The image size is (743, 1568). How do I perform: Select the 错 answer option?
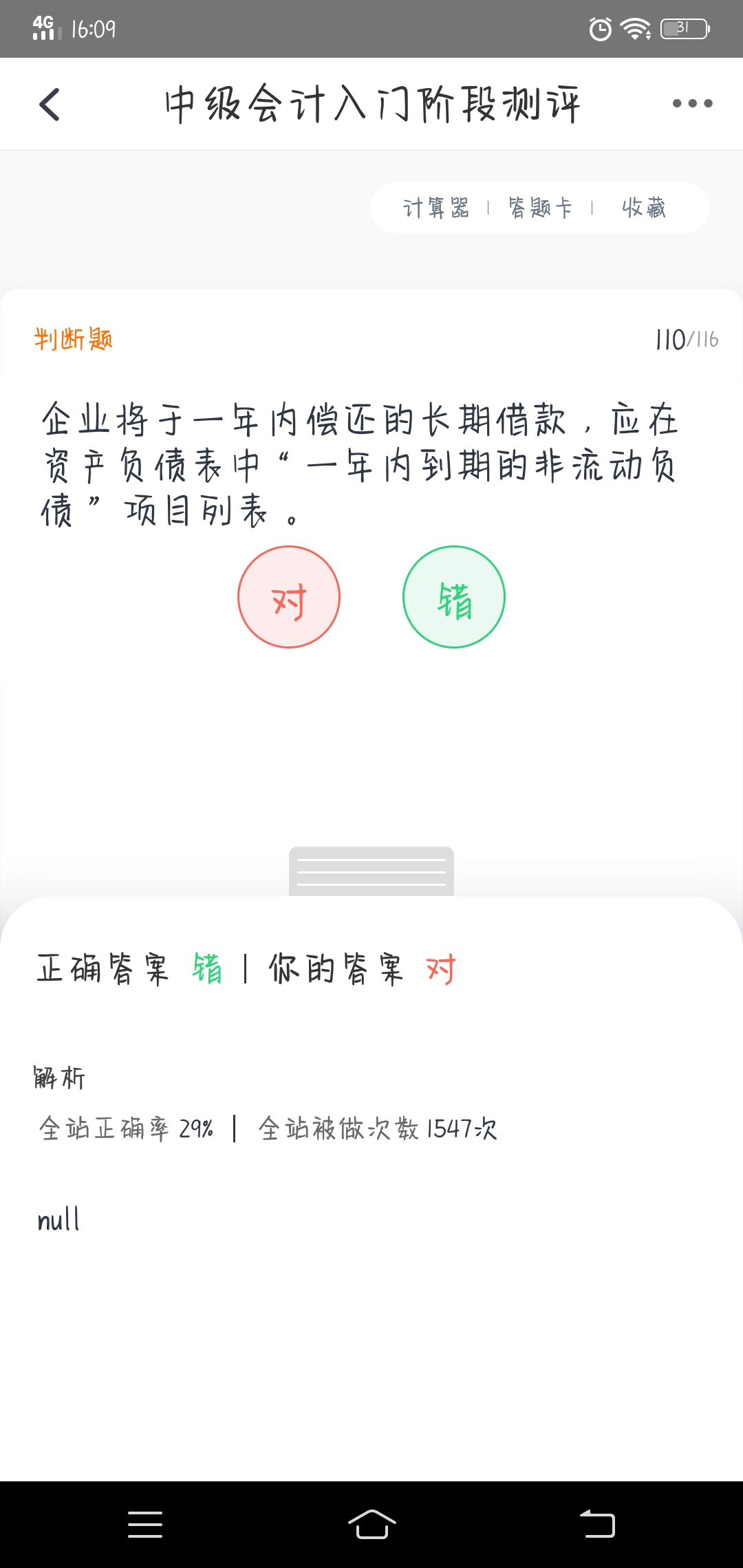454,597
